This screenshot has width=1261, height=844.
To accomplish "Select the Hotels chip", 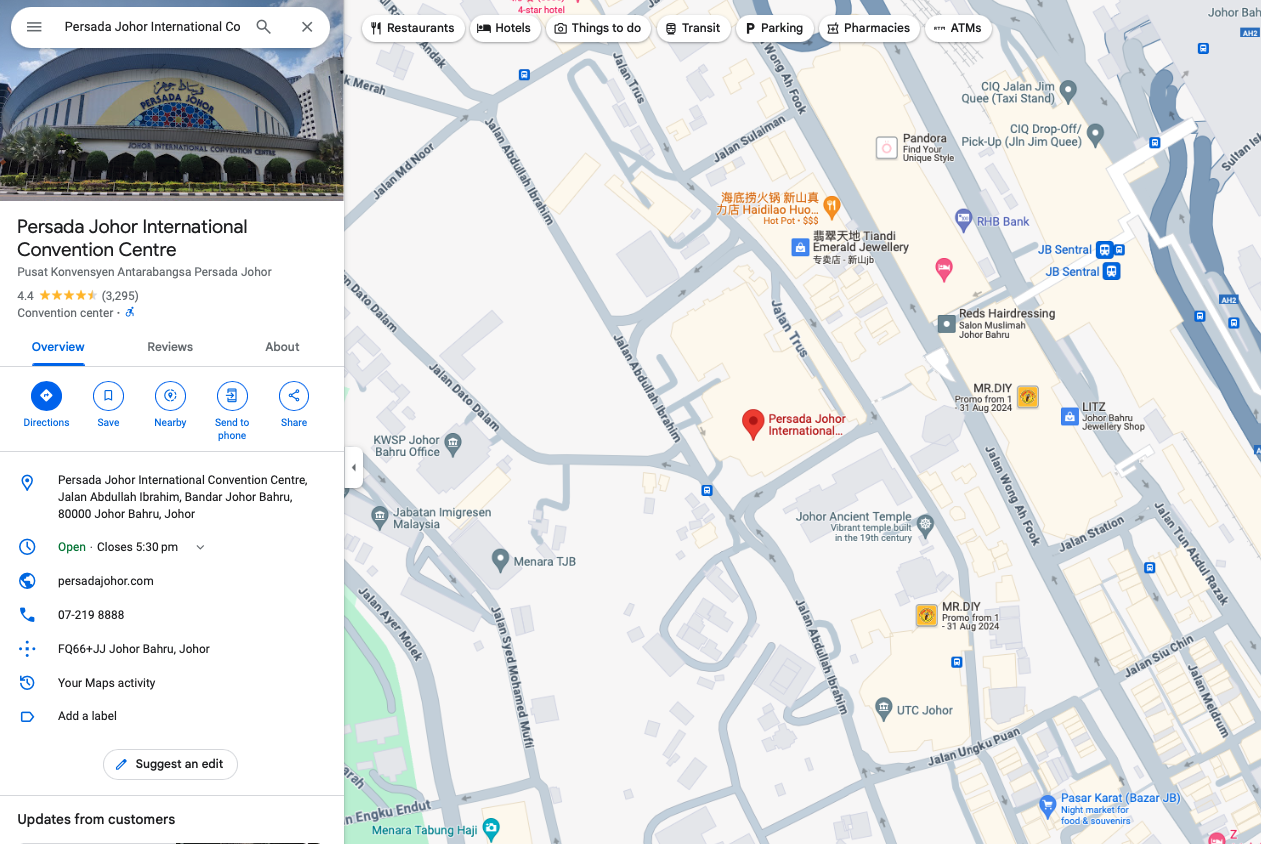I will tap(504, 28).
